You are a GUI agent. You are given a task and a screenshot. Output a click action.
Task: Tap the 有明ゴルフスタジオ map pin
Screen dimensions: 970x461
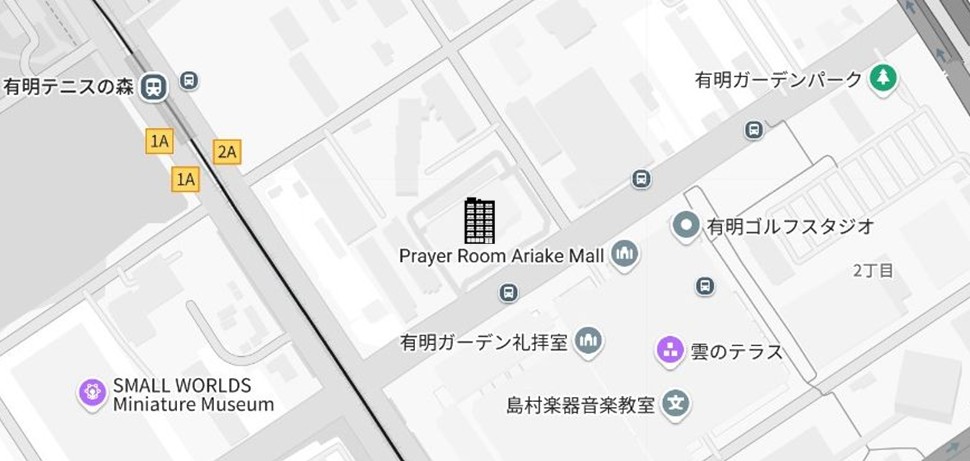point(686,226)
